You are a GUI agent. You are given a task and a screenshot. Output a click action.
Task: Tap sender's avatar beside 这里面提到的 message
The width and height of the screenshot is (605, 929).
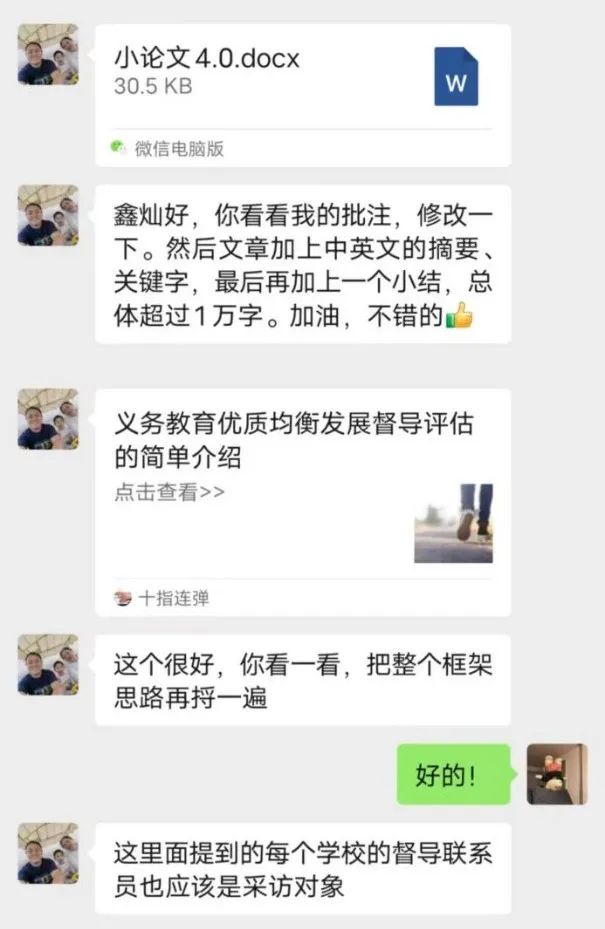(48, 853)
